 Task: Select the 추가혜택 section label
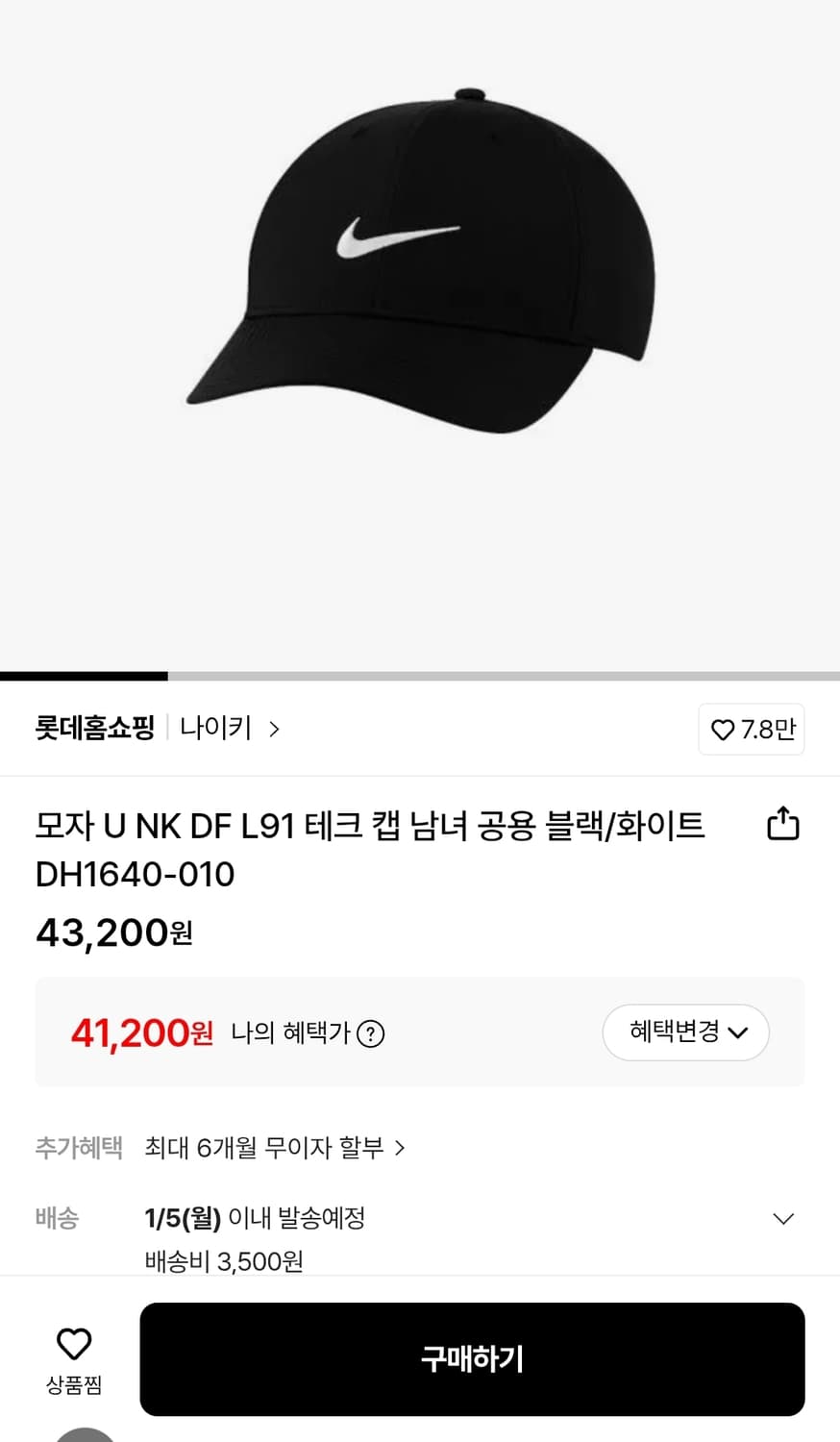[79, 1148]
